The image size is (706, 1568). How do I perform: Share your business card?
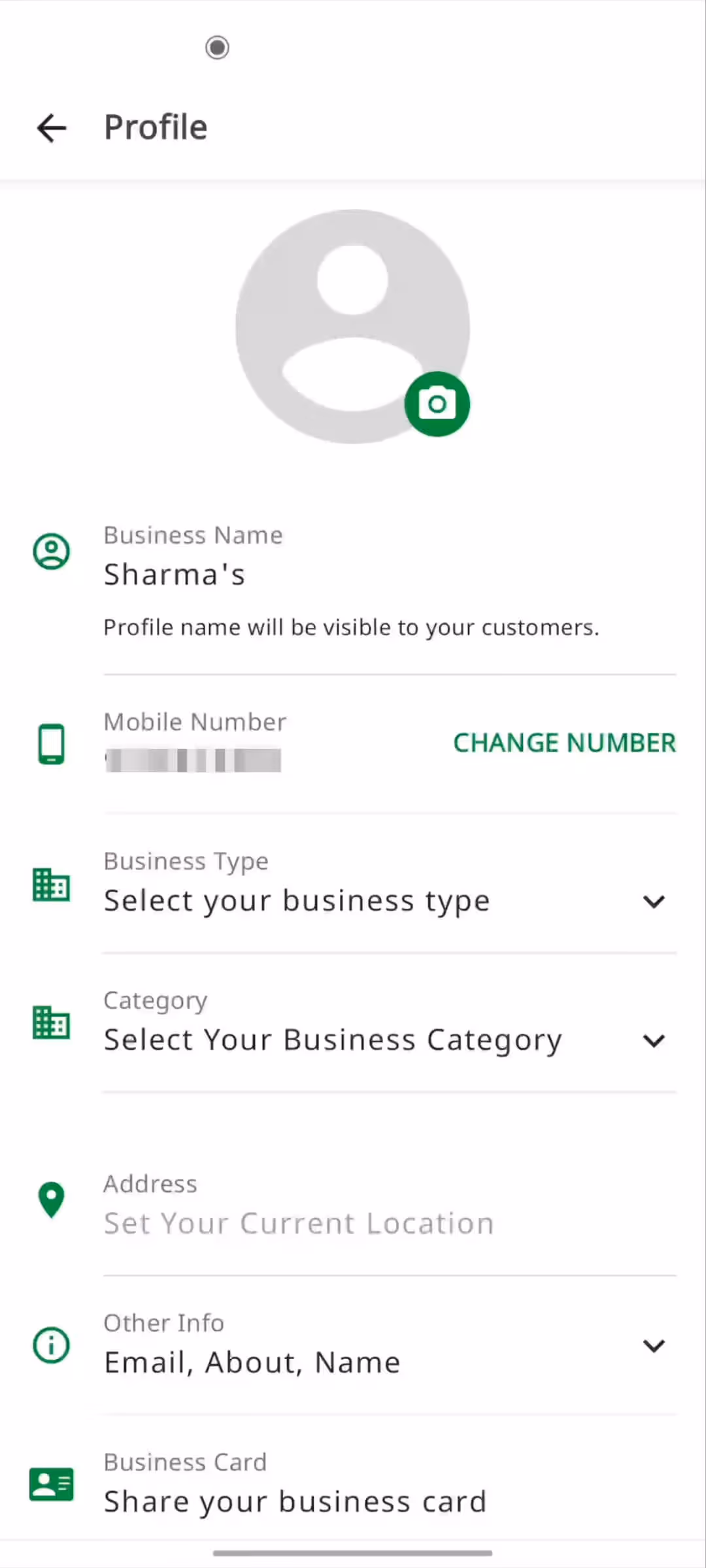coord(295,1501)
